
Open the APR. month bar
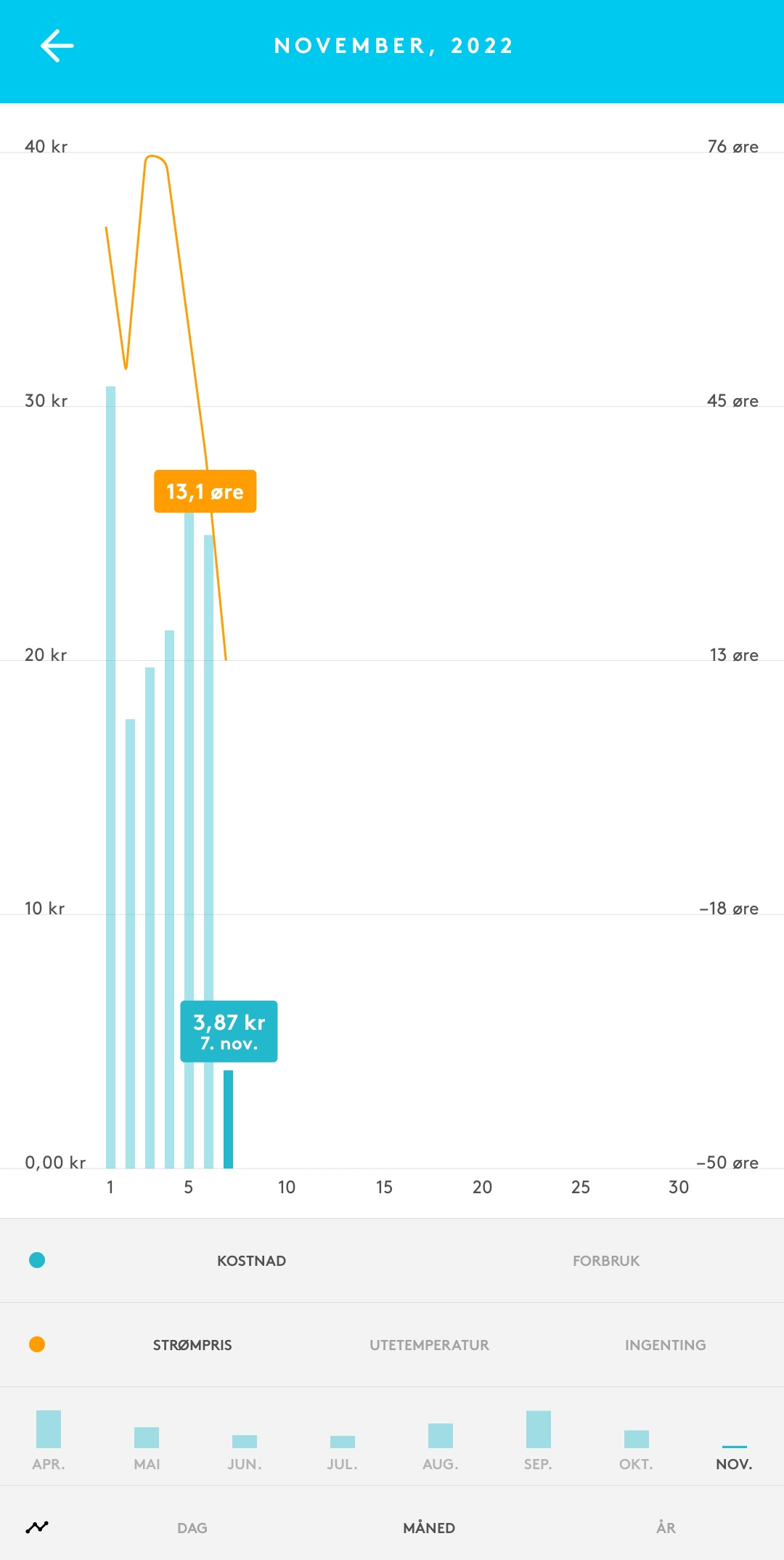[x=49, y=1440]
